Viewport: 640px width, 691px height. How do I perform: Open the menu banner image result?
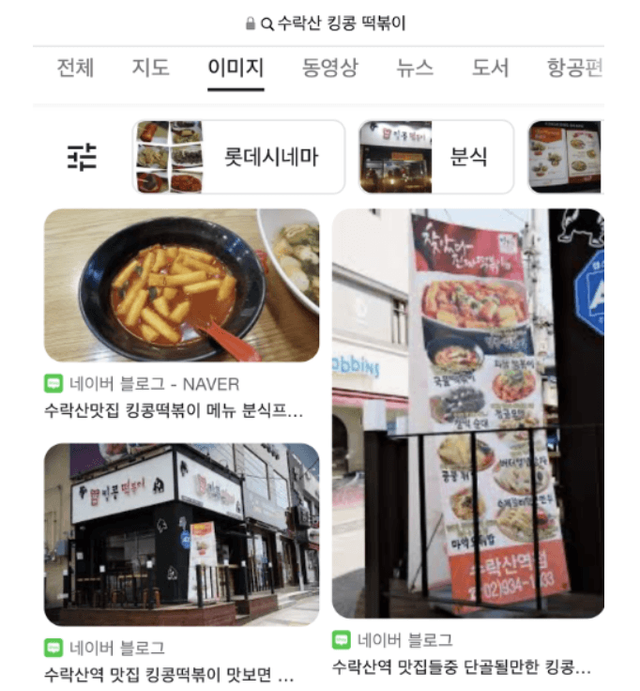(x=467, y=412)
